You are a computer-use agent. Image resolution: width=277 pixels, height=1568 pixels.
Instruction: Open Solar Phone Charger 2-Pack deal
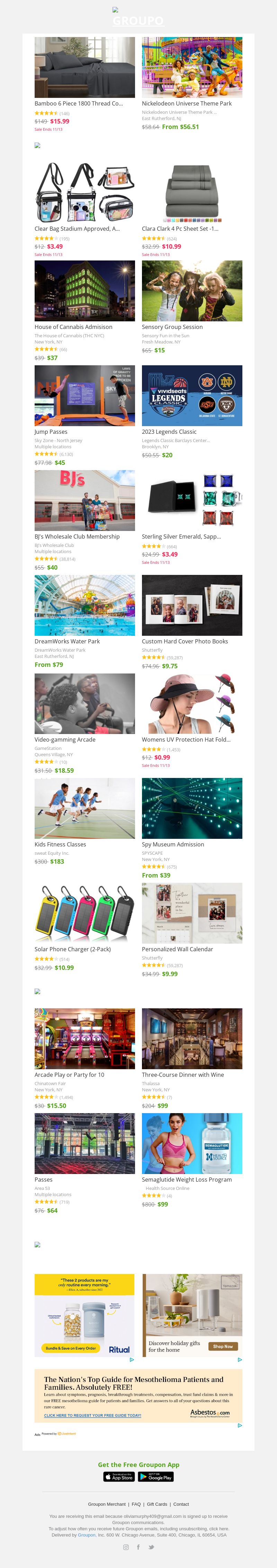84,913
